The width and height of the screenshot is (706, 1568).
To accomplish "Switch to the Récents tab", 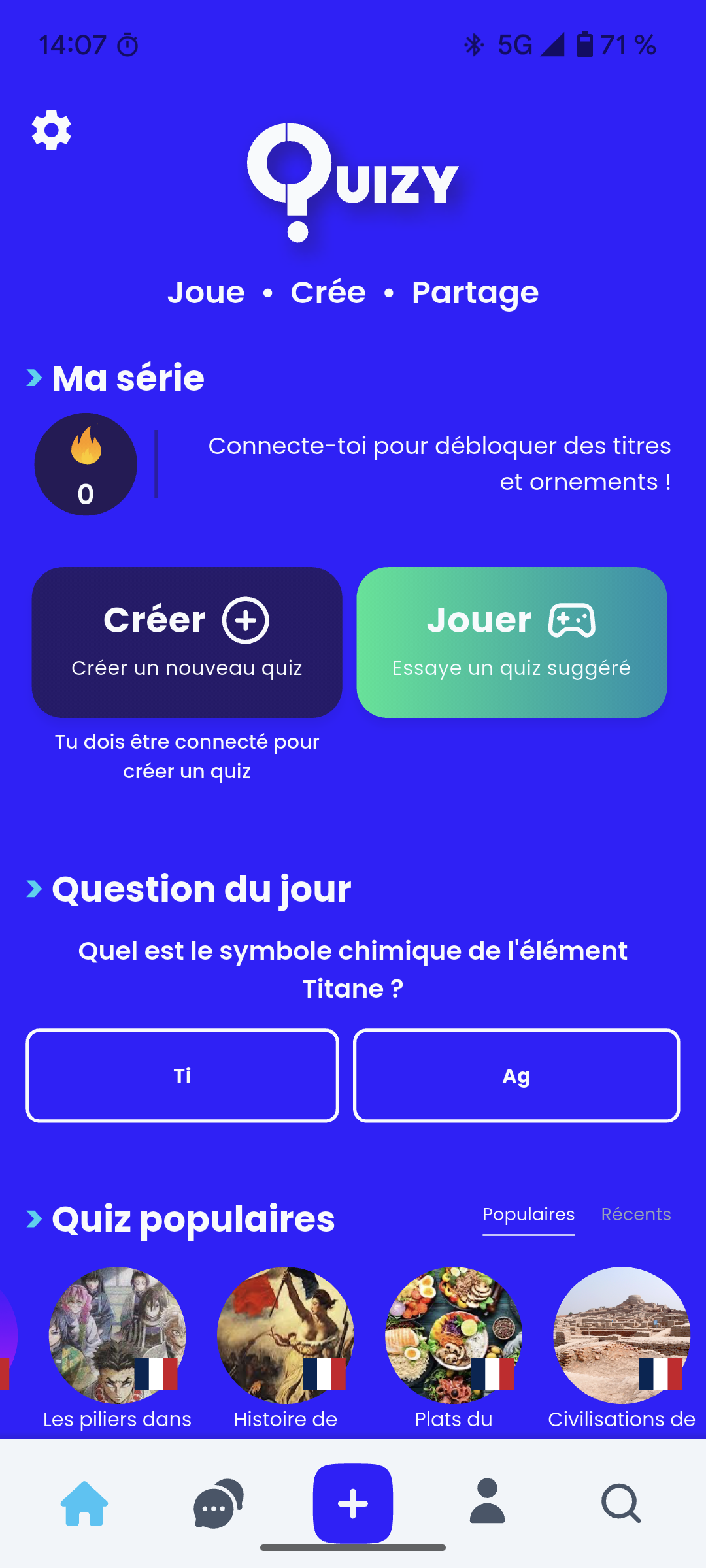I will click(x=635, y=1215).
